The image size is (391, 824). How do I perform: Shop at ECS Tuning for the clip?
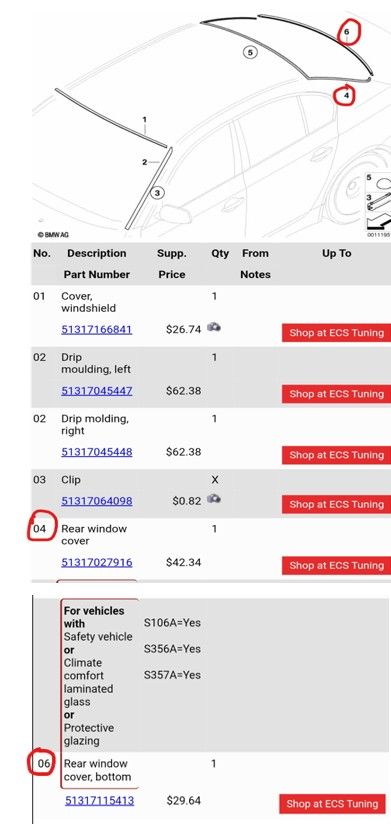coord(336,504)
